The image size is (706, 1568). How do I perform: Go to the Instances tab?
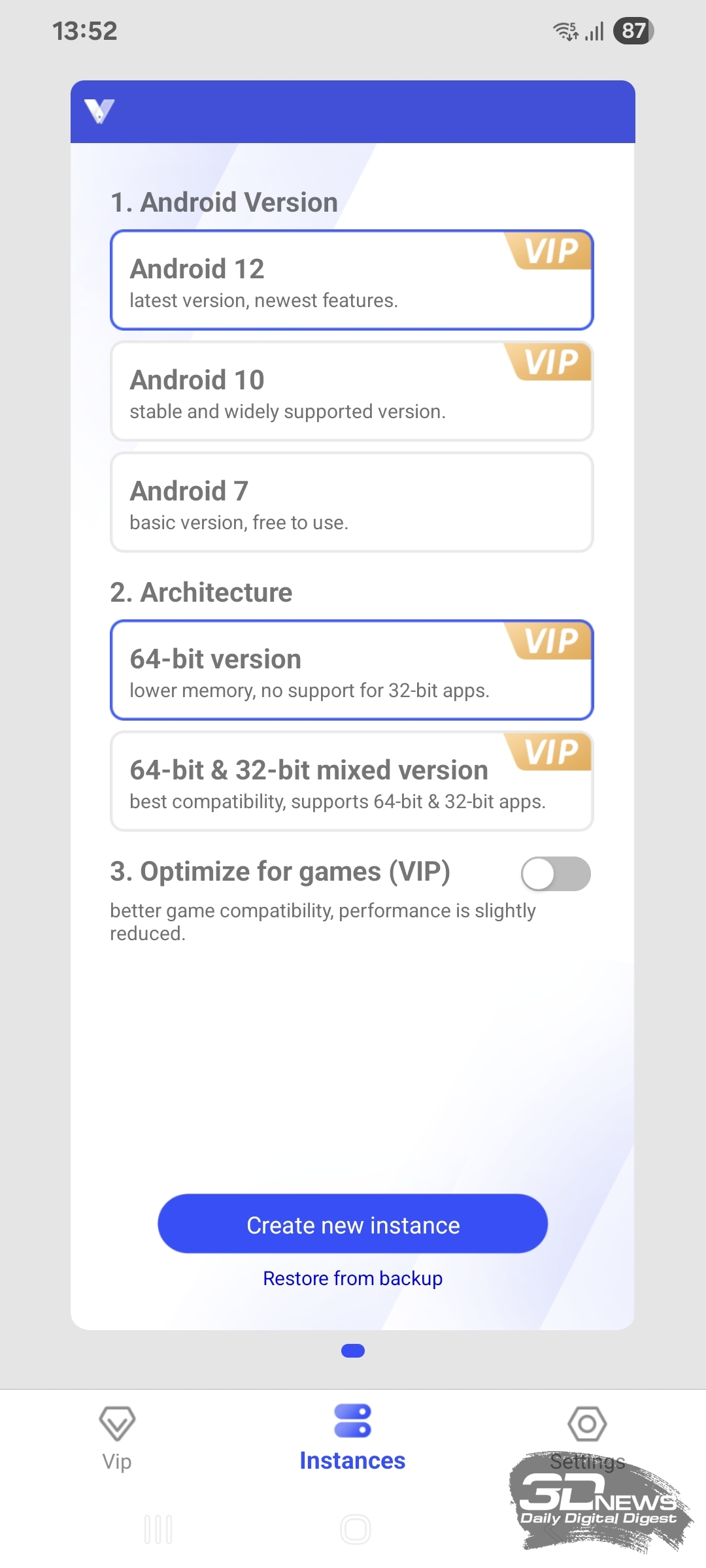click(352, 1437)
